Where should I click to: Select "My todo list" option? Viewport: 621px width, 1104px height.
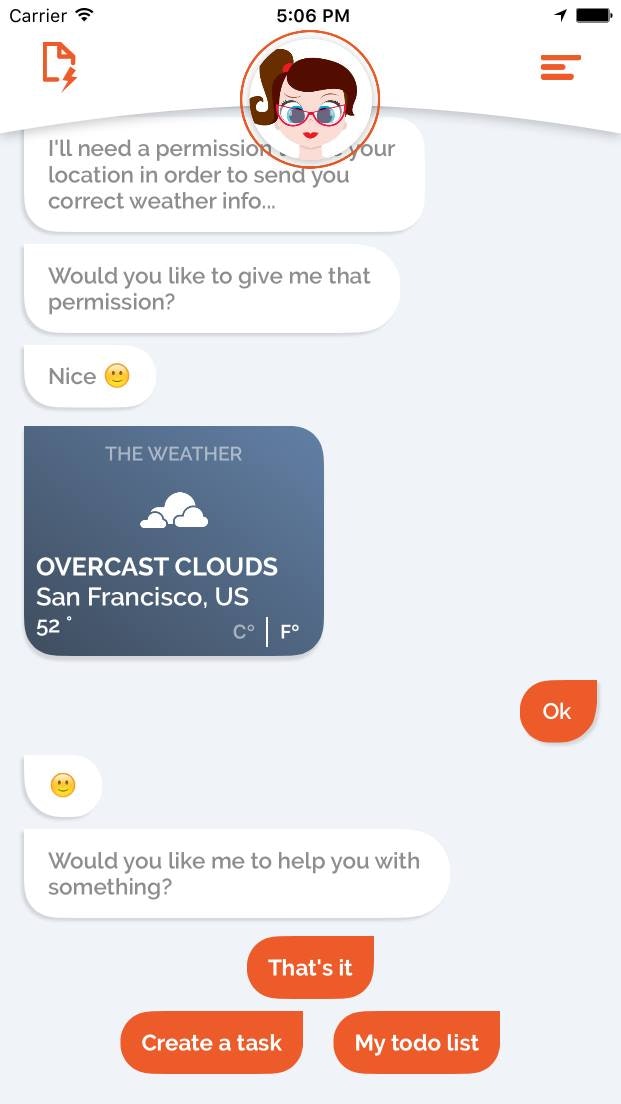[417, 1042]
